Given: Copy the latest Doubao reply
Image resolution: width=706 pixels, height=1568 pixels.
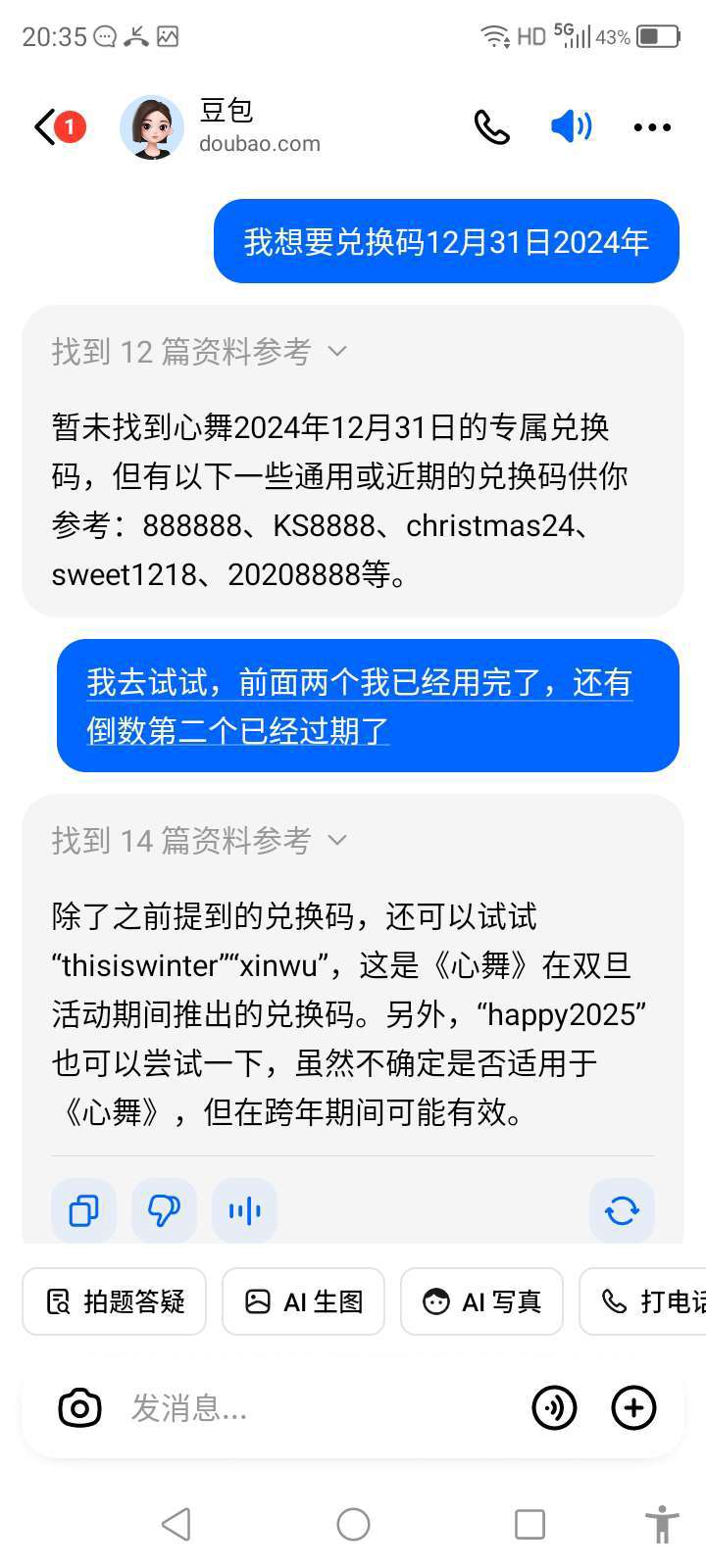Looking at the screenshot, I should point(83,1211).
